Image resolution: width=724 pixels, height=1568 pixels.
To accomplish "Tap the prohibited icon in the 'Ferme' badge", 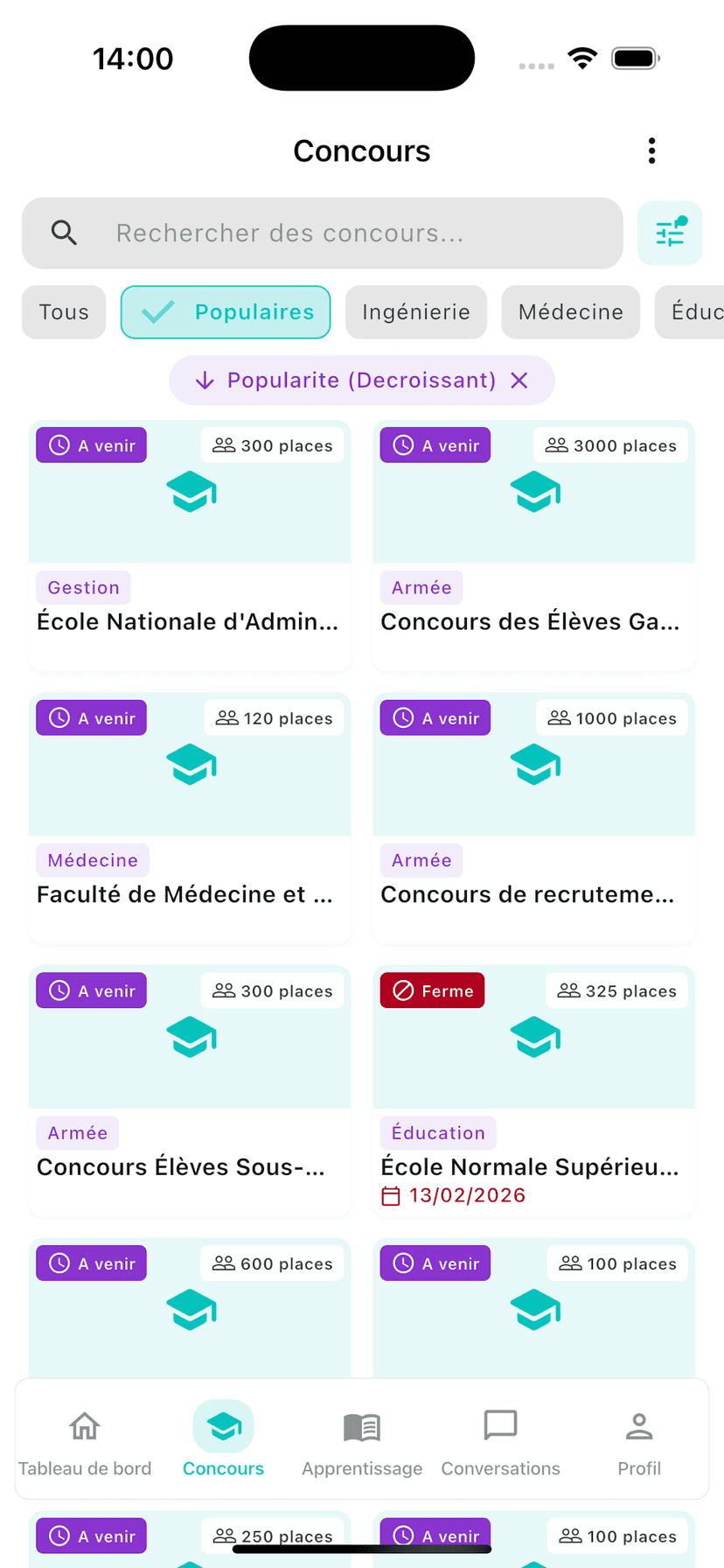I will tap(402, 990).
